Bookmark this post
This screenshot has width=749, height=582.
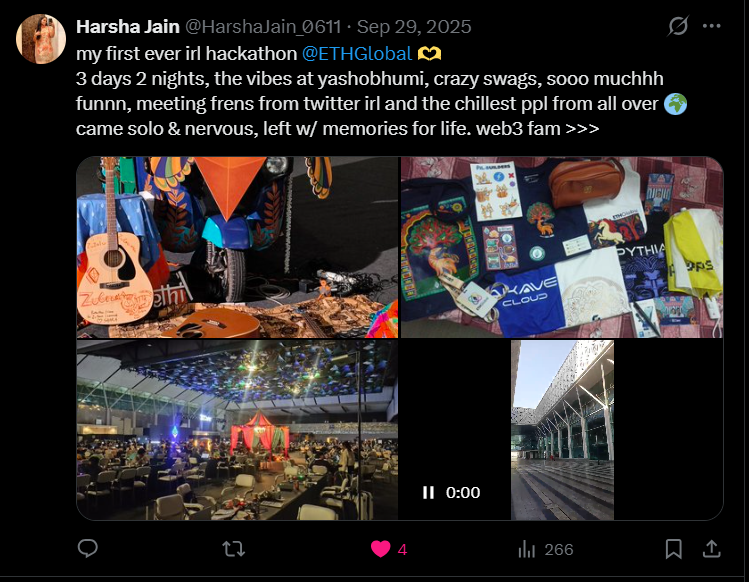(x=674, y=549)
